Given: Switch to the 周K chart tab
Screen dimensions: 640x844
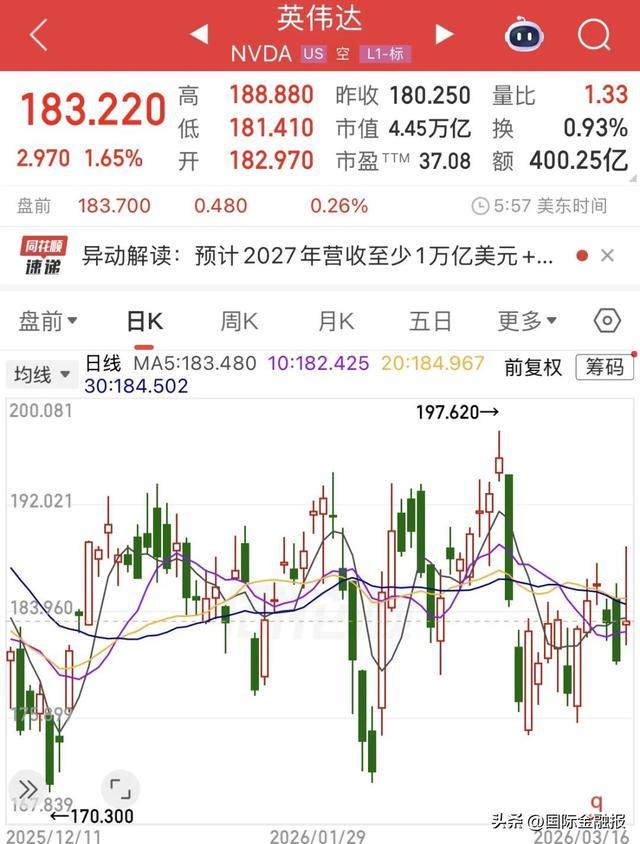Looking at the screenshot, I should pyautogui.click(x=239, y=321).
